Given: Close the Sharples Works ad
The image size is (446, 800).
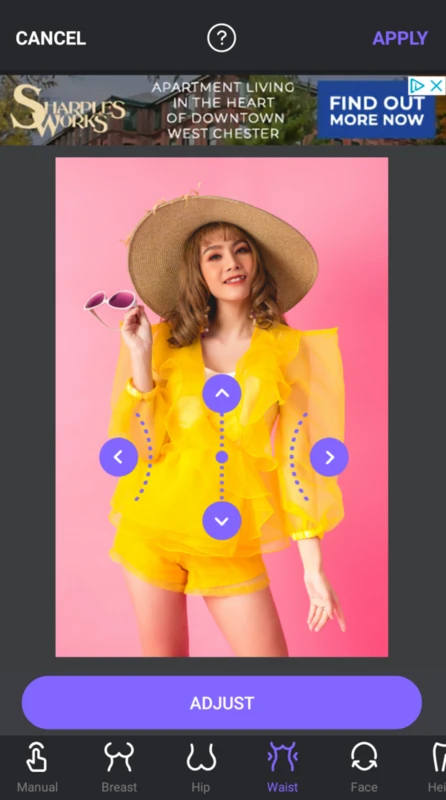Looking at the screenshot, I should pos(436,86).
